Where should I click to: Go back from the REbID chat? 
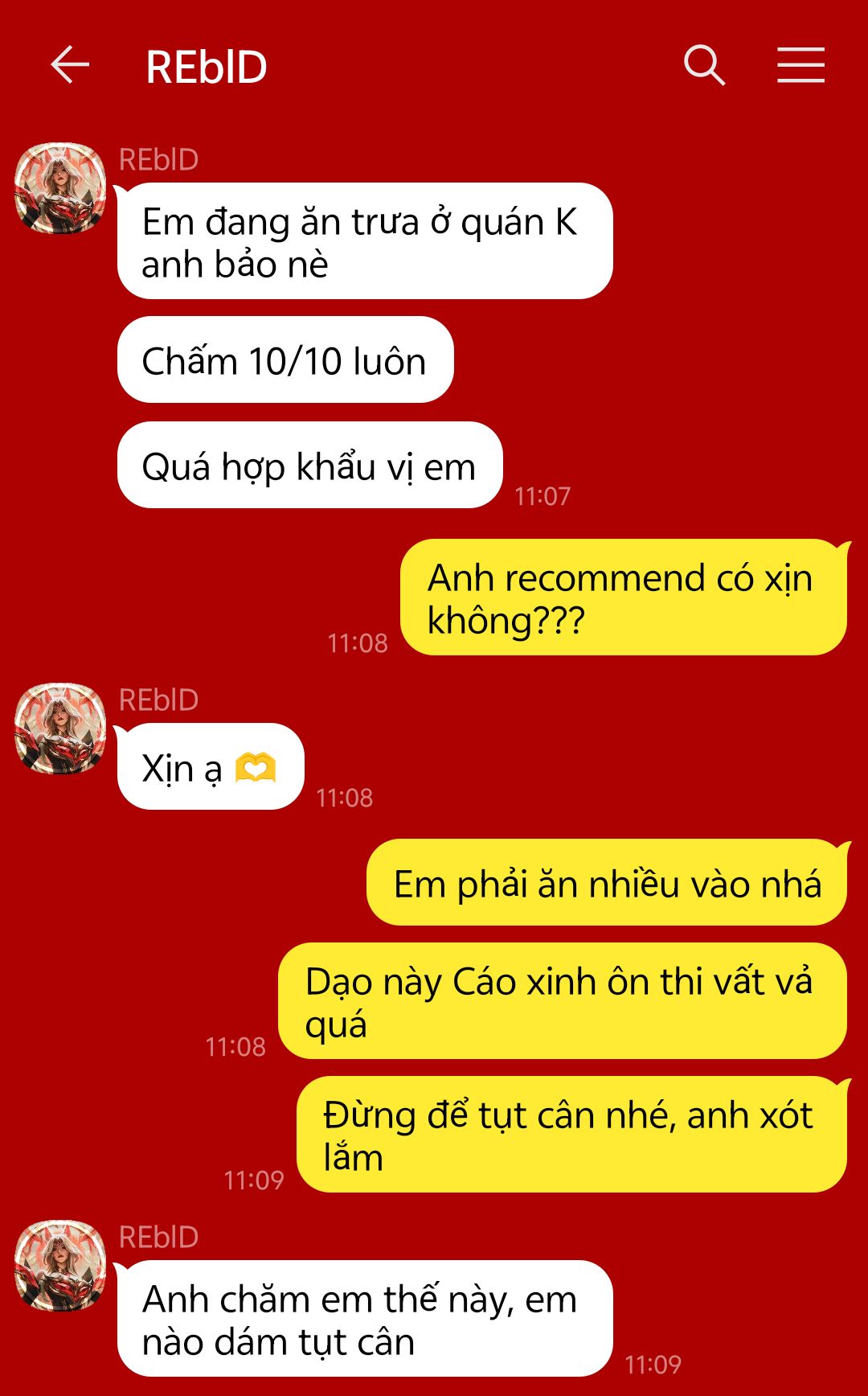coord(70,65)
